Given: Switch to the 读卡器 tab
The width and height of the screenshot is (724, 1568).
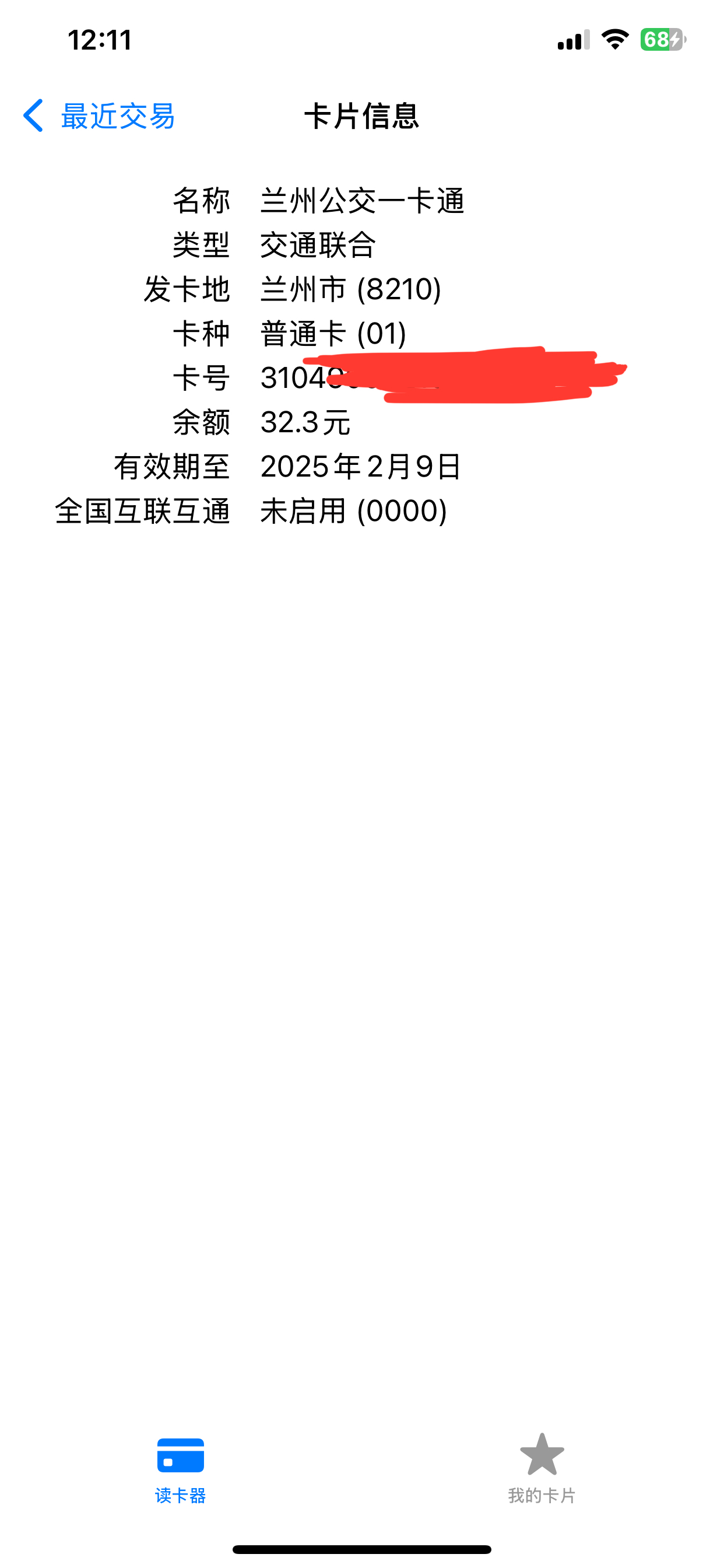Looking at the screenshot, I should [180, 1469].
